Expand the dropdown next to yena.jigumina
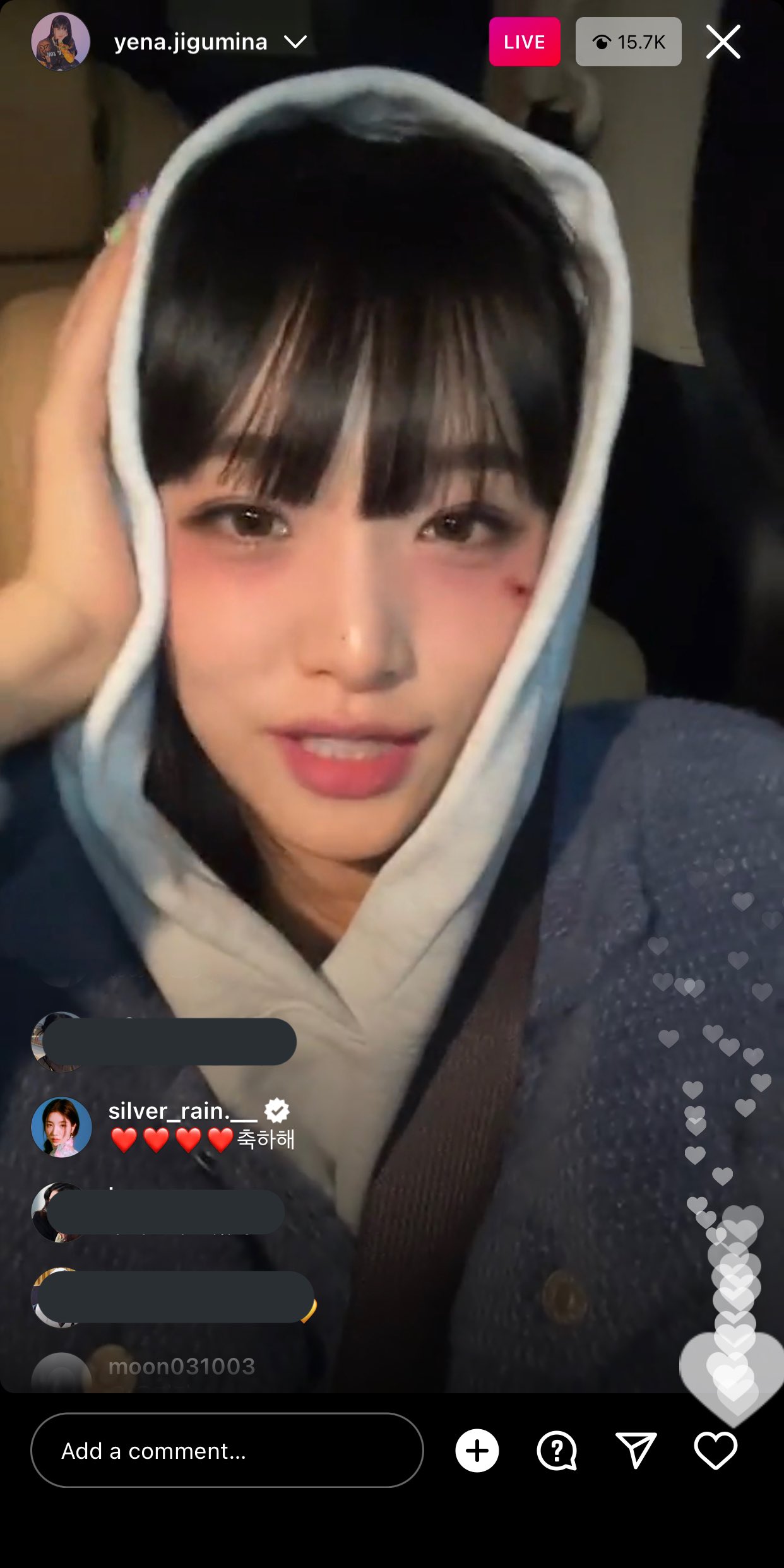This screenshot has width=784, height=1568. [295, 42]
